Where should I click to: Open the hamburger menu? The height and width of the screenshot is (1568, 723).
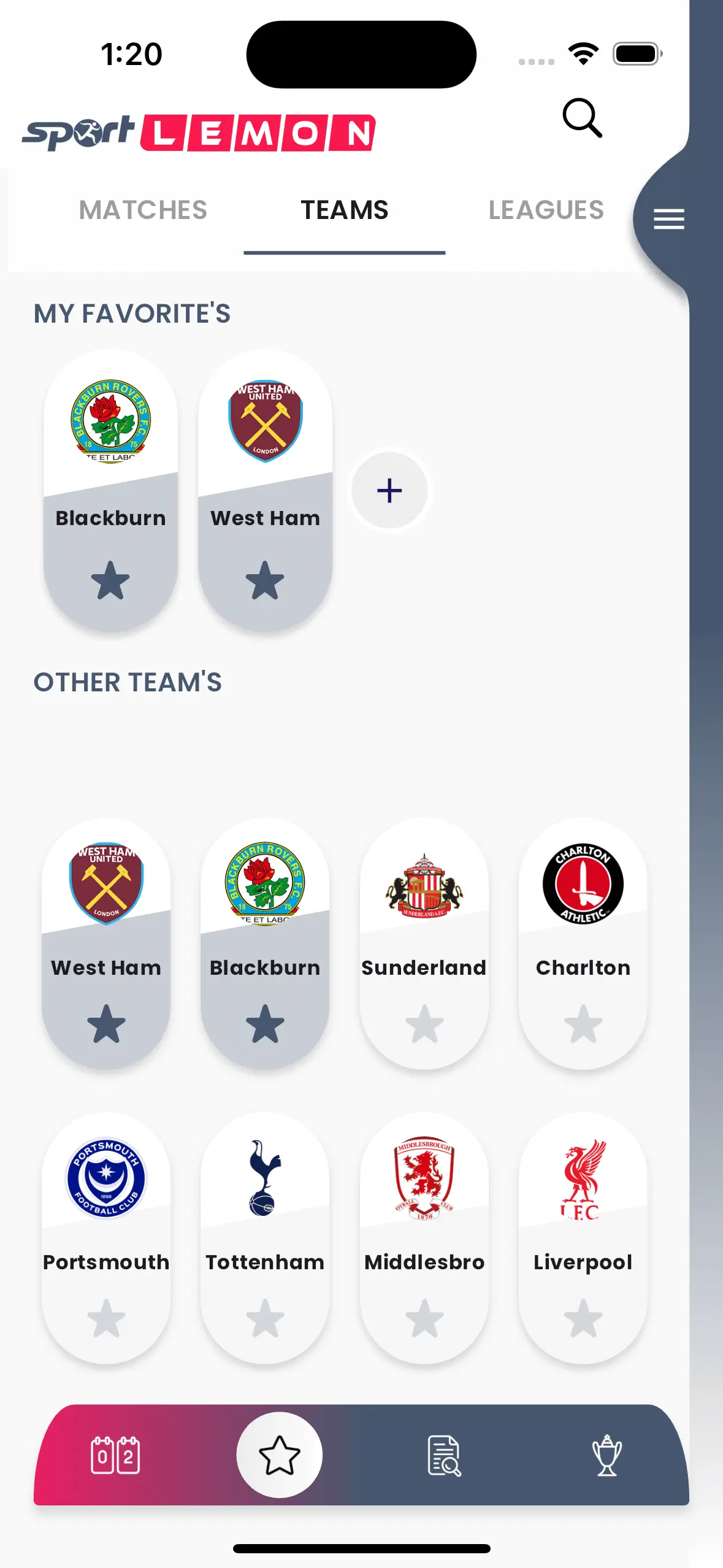[x=669, y=218]
